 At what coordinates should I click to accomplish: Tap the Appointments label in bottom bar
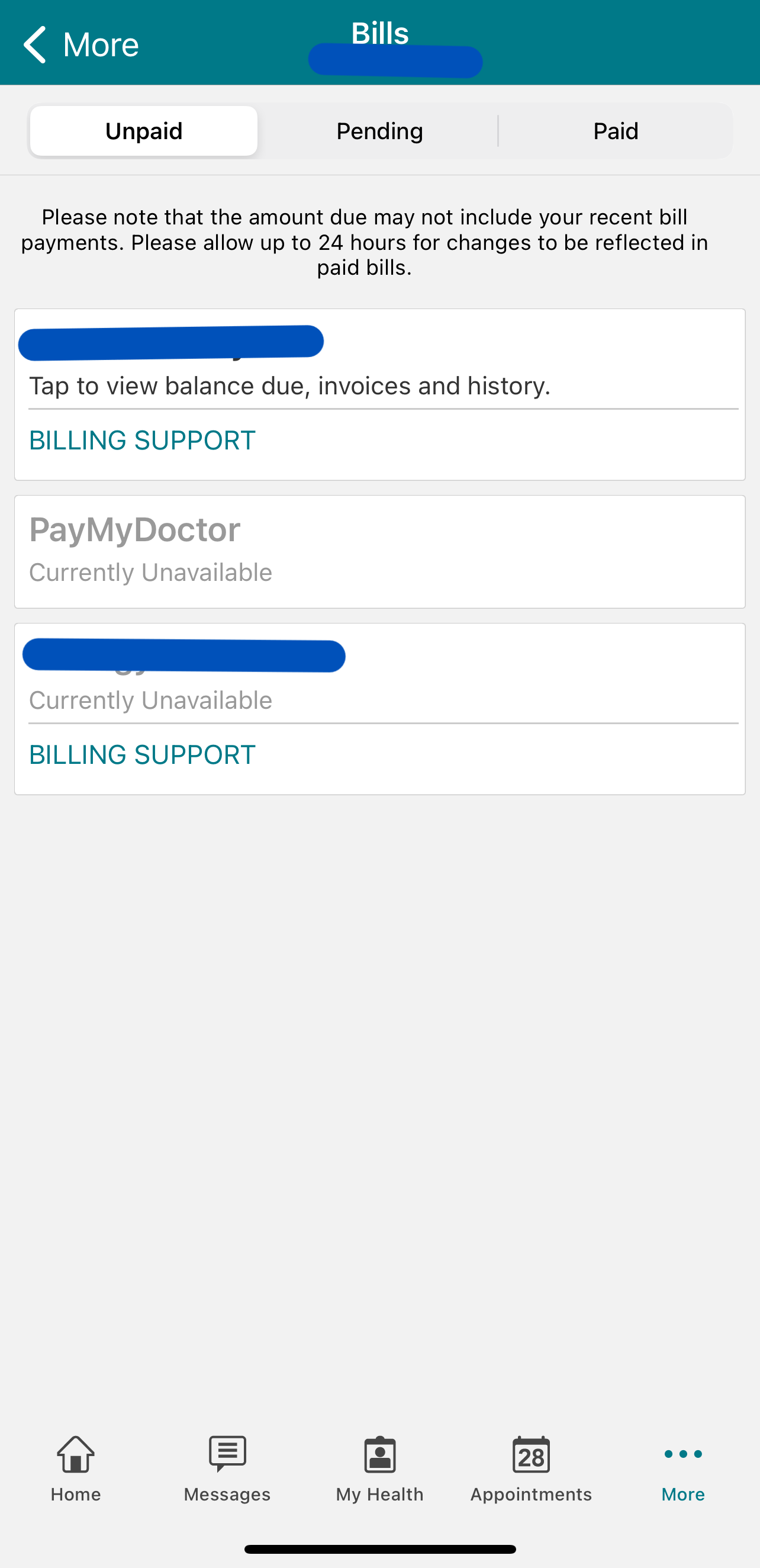530,1495
